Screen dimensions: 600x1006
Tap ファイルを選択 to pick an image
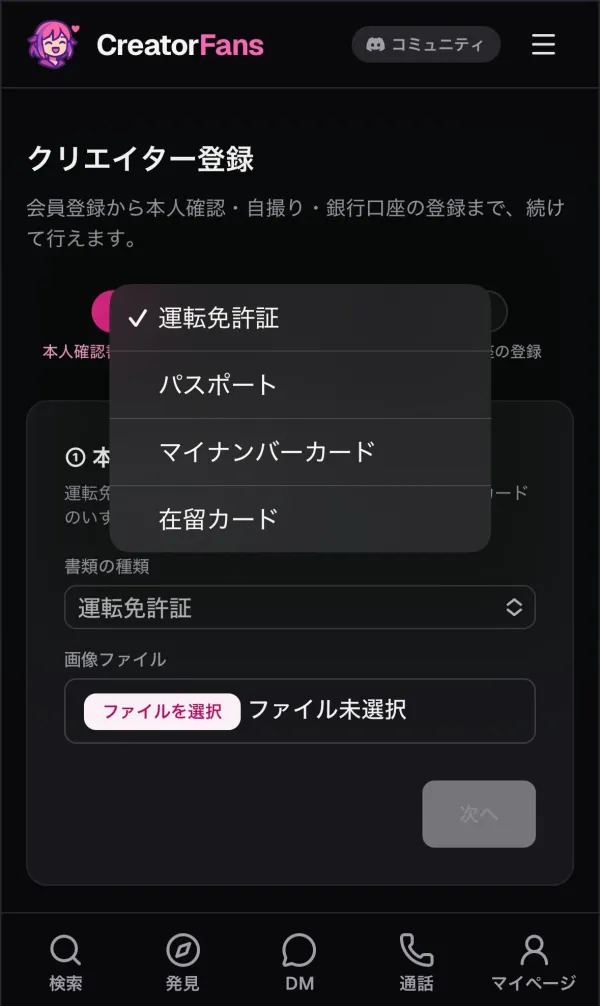point(162,711)
